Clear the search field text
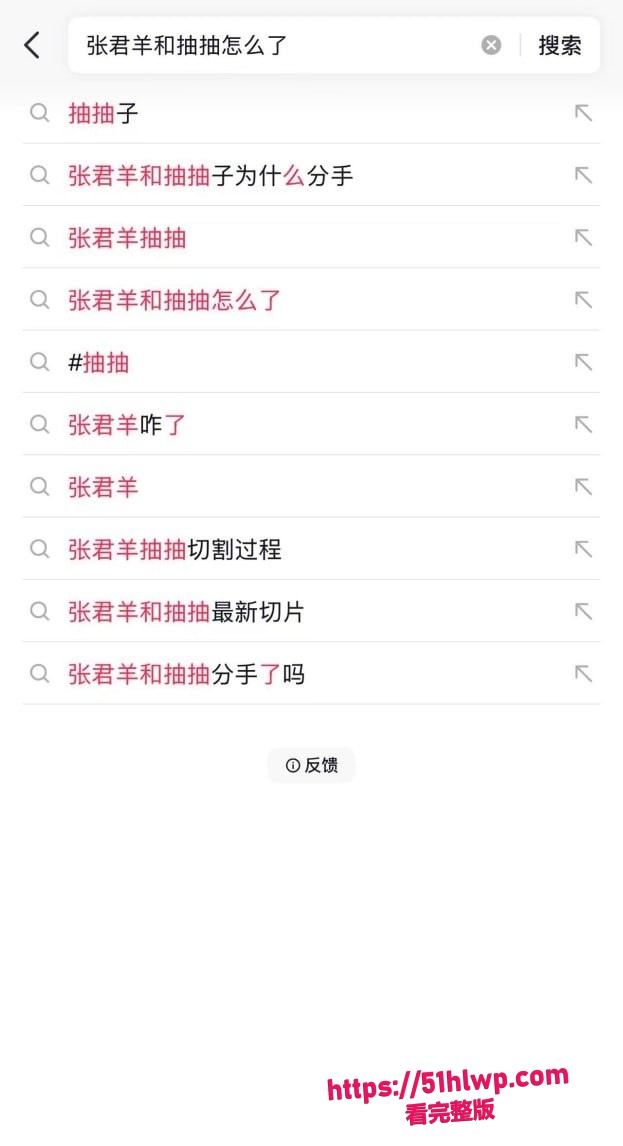This screenshot has height=1146, width=623. tap(491, 45)
